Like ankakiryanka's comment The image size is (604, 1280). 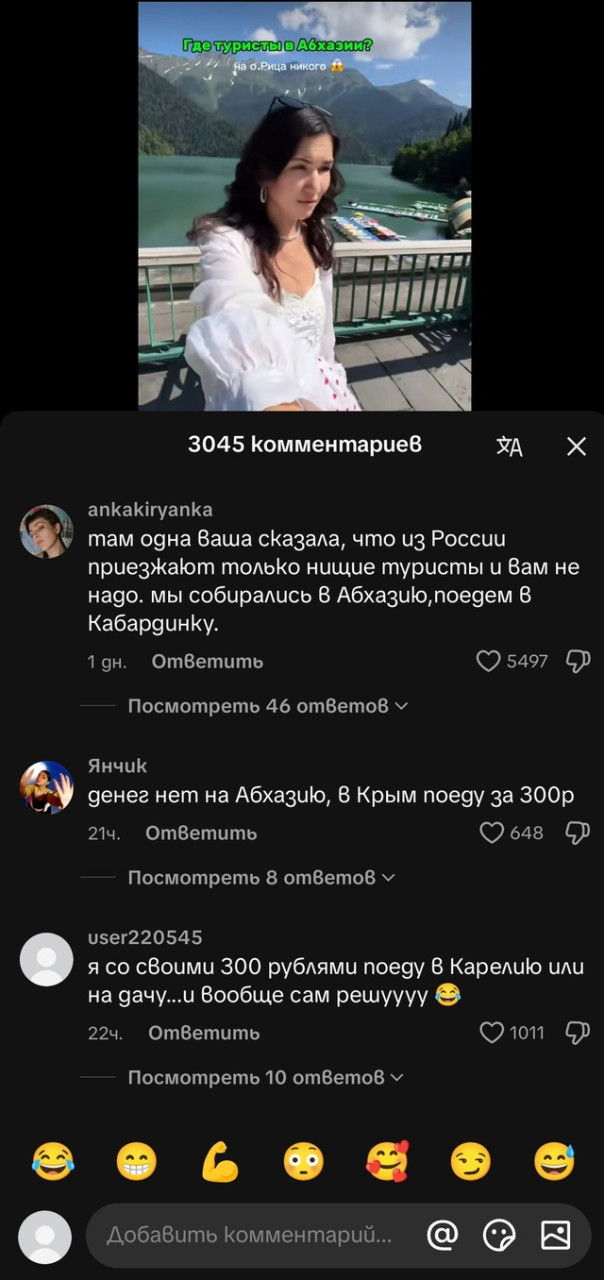(488, 661)
